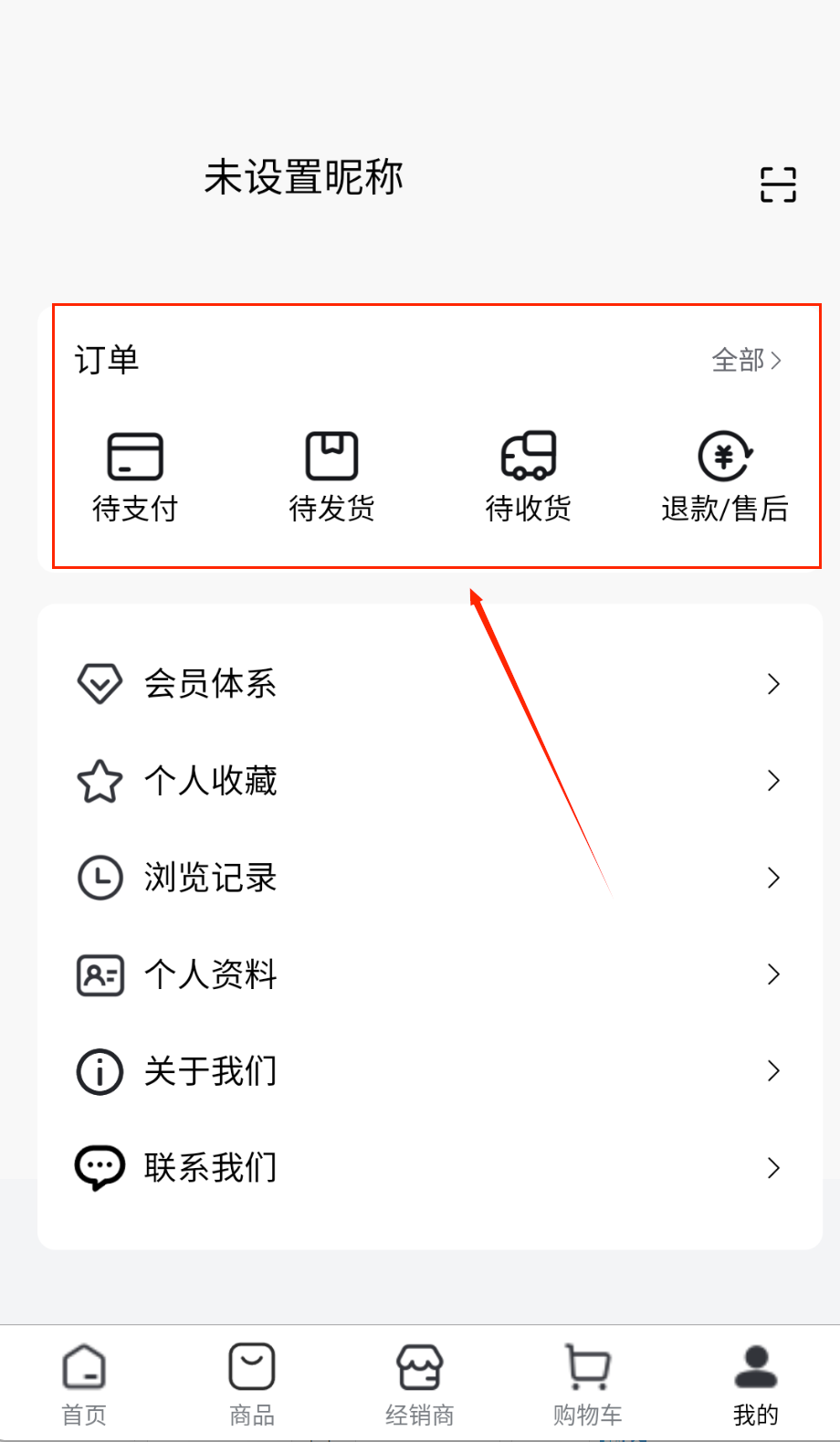
Task: Switch to the 经销商 dealers tab
Action: [420, 1384]
